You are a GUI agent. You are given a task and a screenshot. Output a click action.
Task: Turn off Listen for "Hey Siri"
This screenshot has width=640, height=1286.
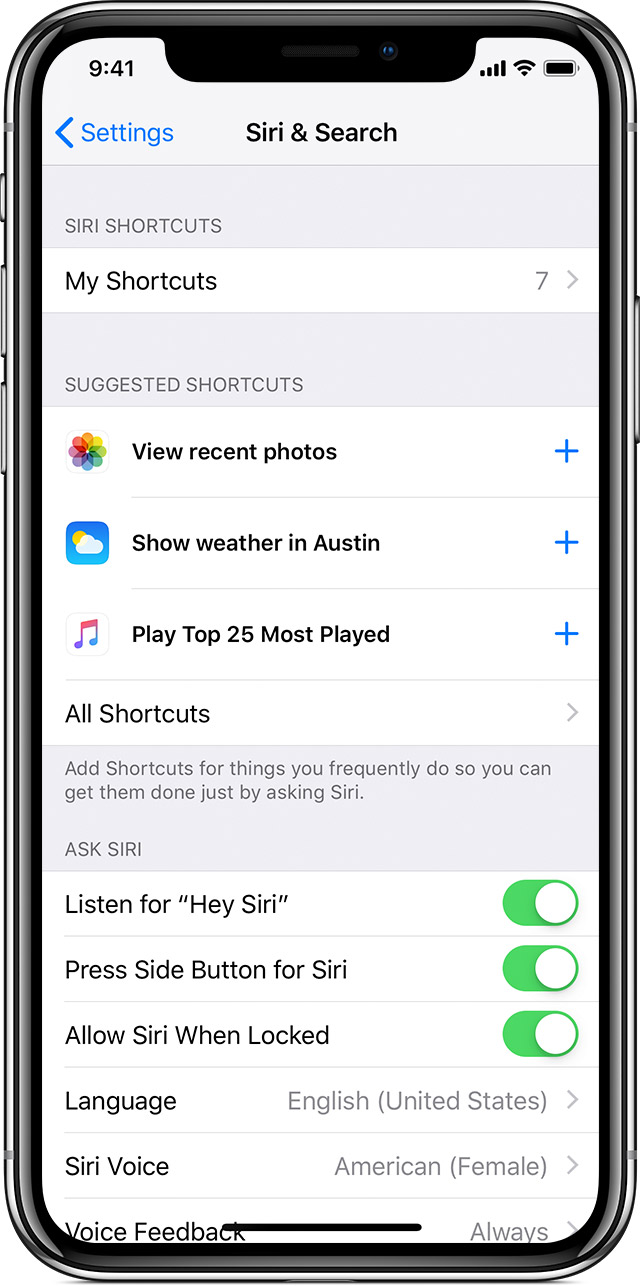point(540,904)
